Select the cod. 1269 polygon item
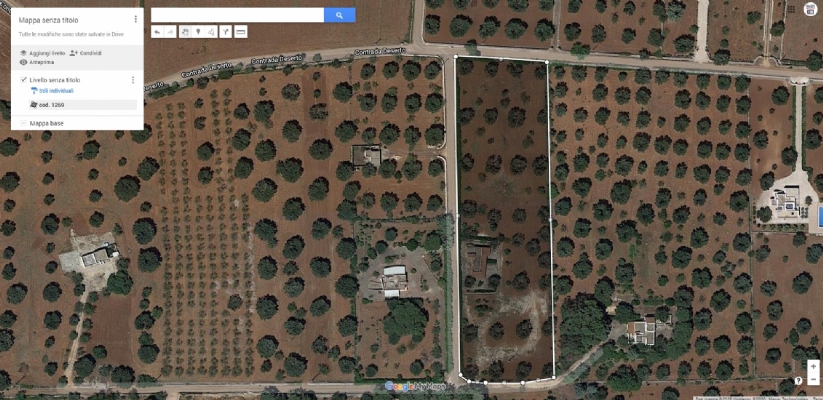The width and height of the screenshot is (823, 400). [50, 104]
